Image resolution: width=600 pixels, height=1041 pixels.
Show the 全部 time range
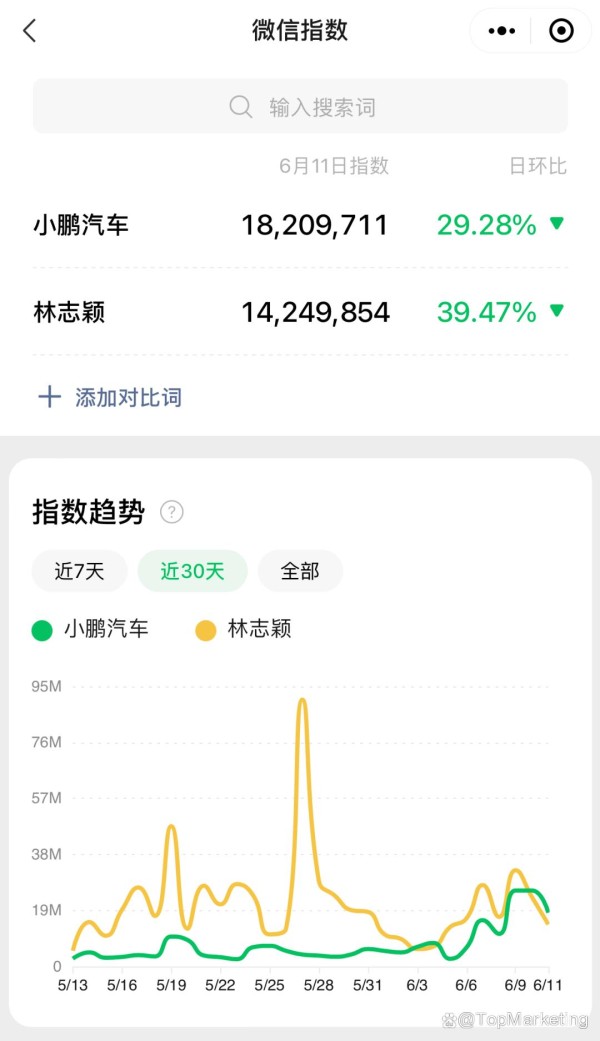(300, 571)
